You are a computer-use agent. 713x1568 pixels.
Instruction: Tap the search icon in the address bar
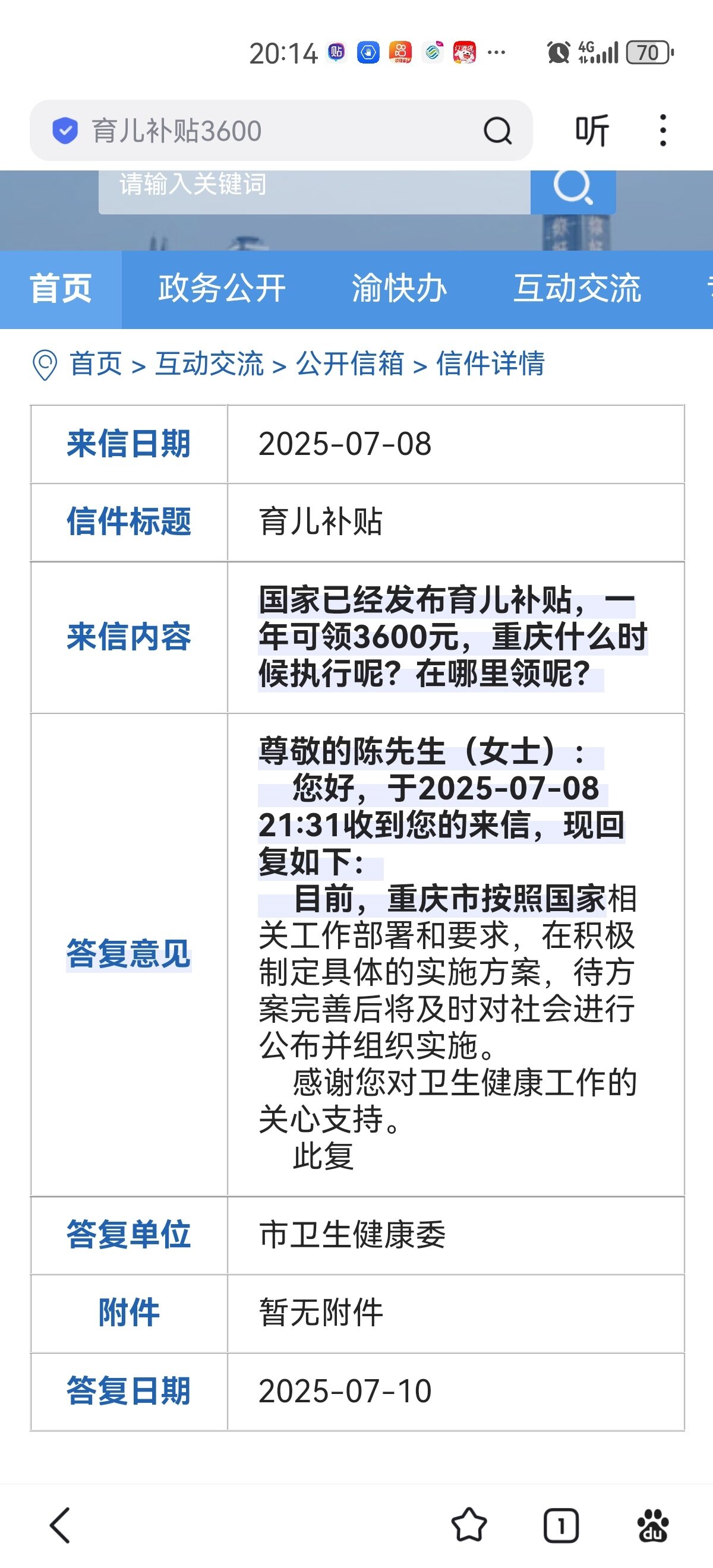click(497, 131)
